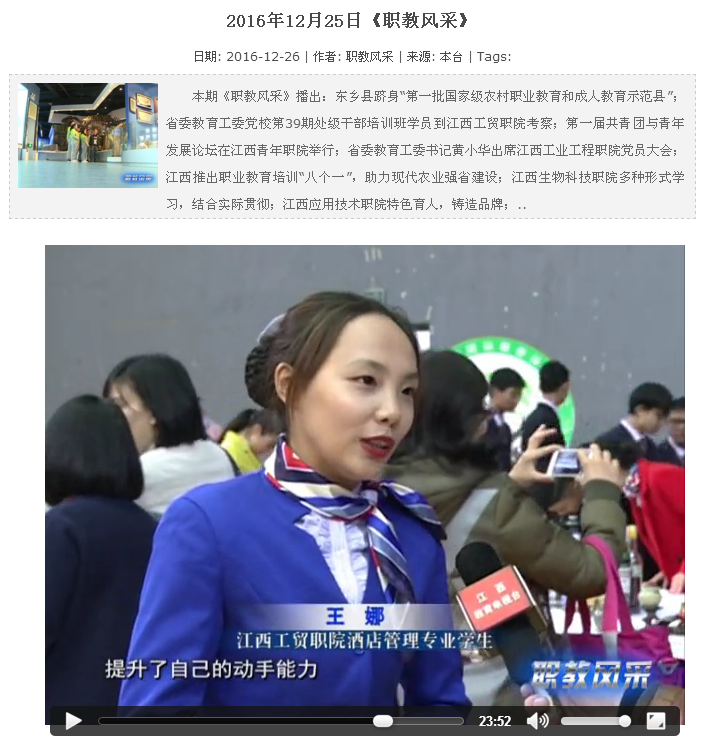
Task: Tap the volume level slider
Action: (x=594, y=720)
